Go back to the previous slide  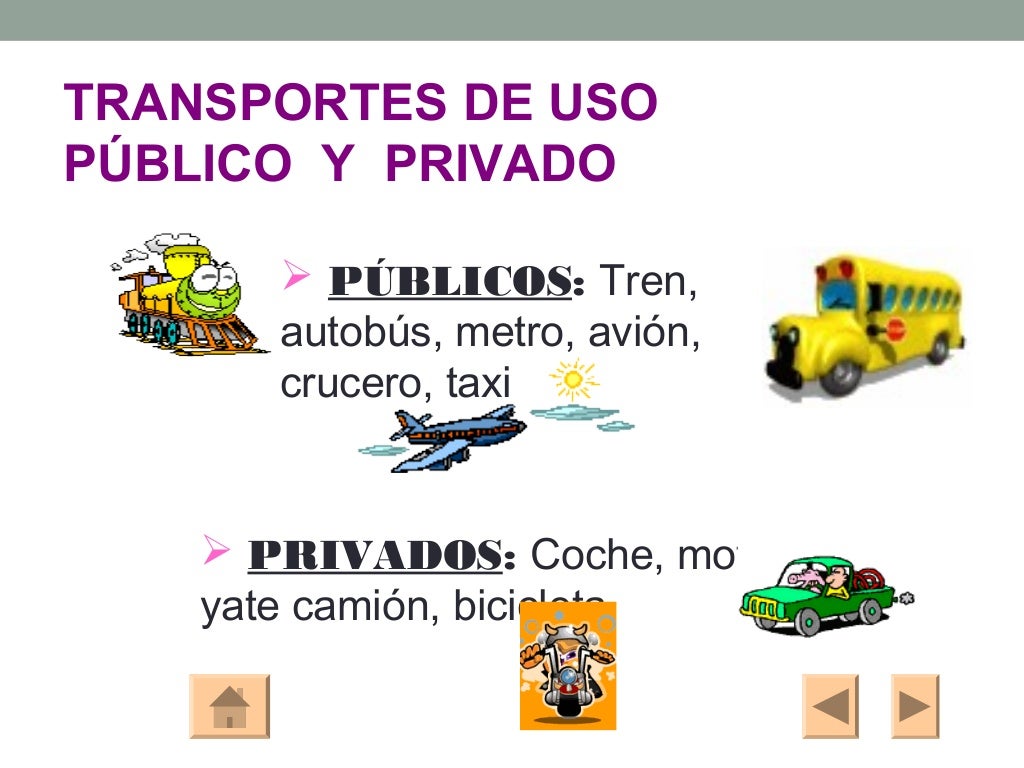point(830,706)
